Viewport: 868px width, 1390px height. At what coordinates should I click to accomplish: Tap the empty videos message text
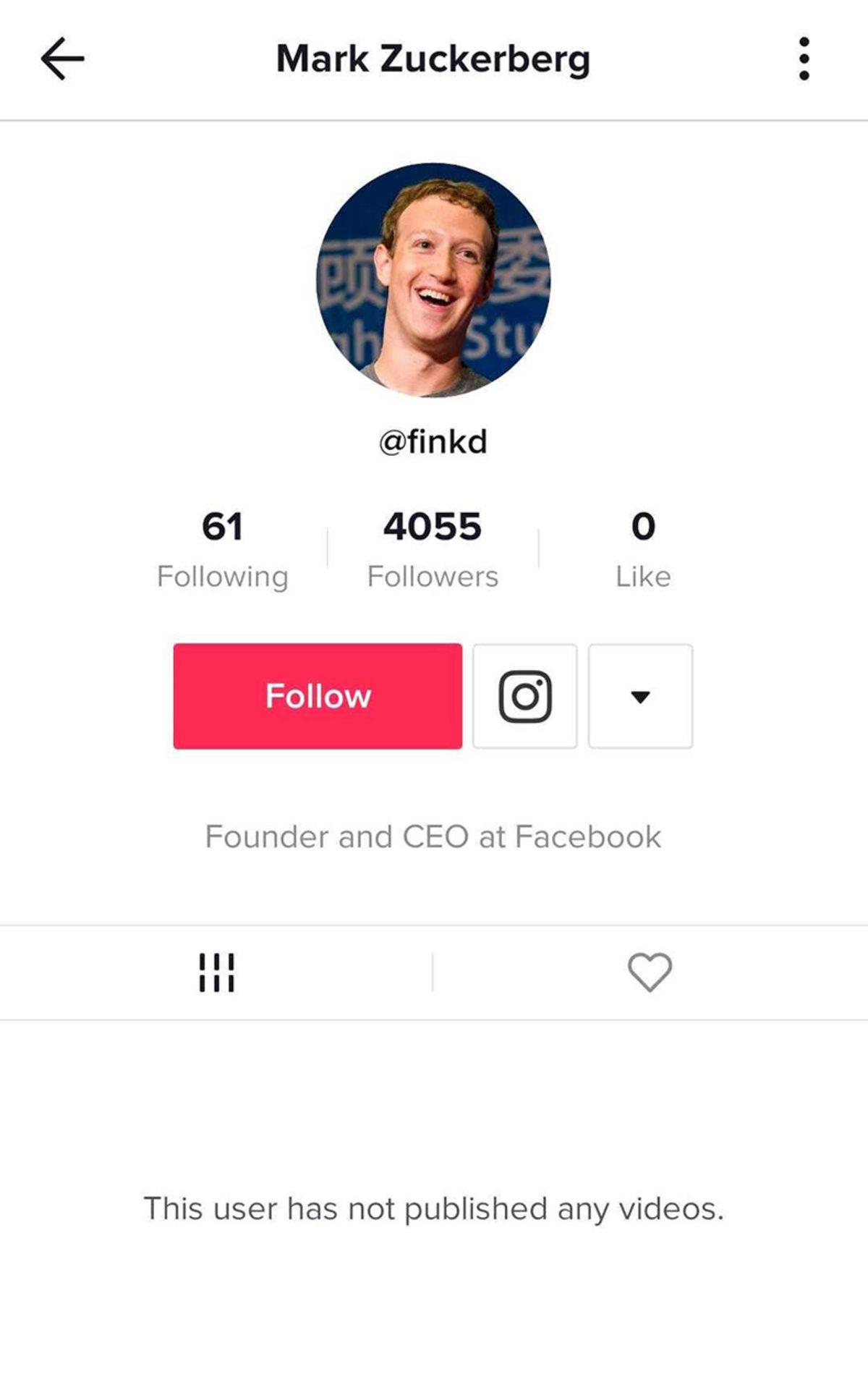(433, 1208)
